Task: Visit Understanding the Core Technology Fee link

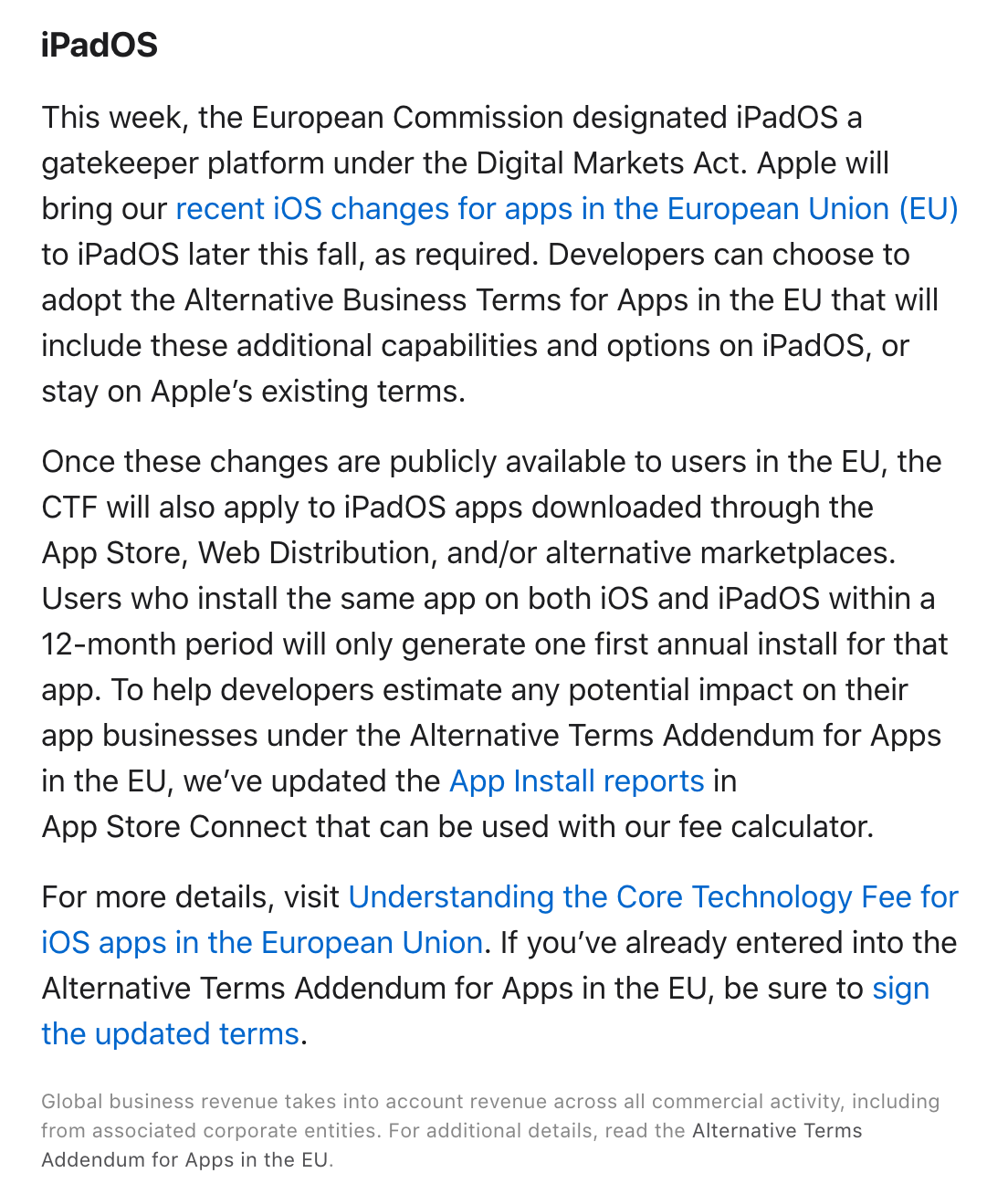Action: [x=653, y=897]
